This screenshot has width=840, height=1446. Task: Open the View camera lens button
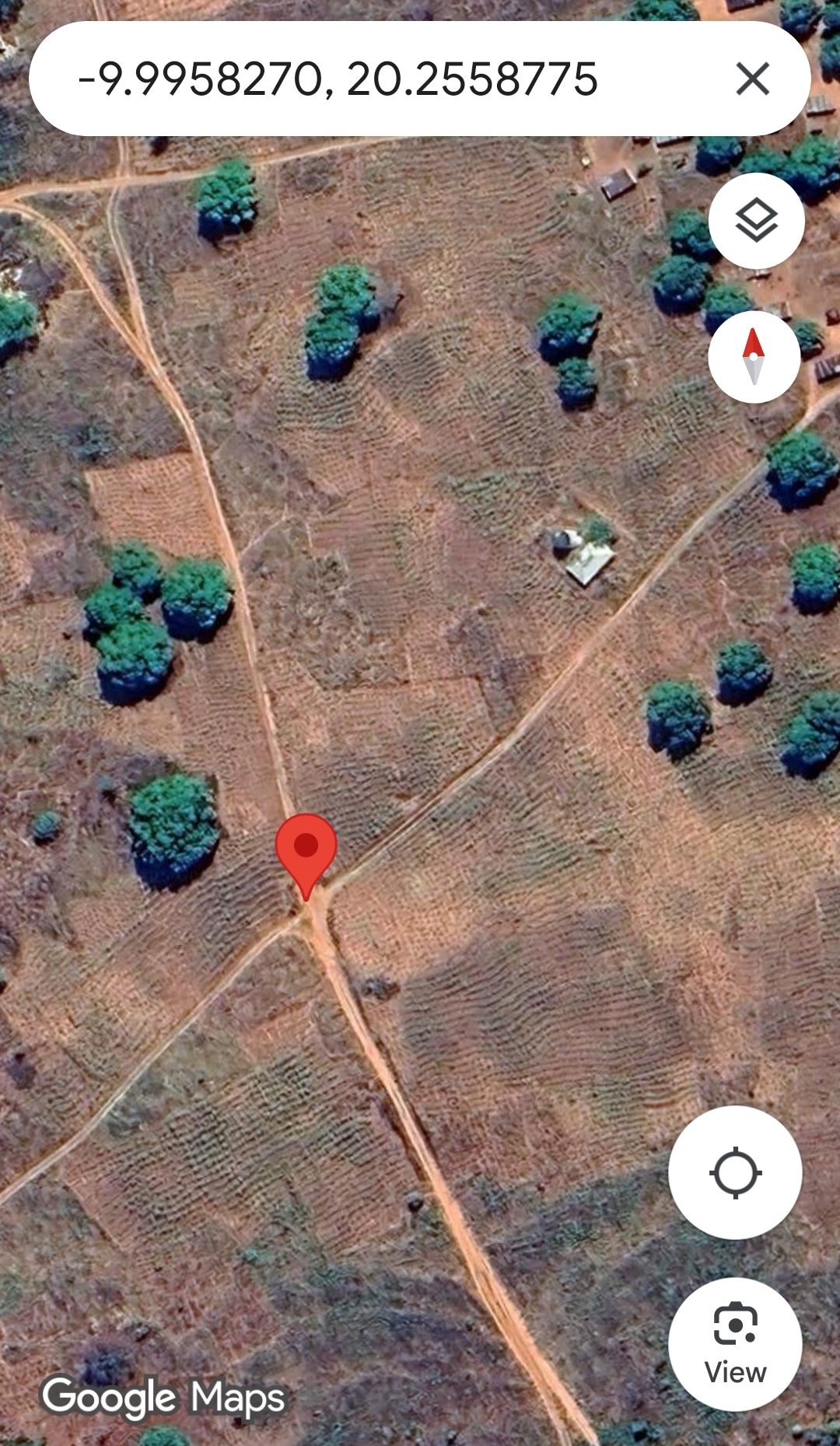pos(735,1344)
